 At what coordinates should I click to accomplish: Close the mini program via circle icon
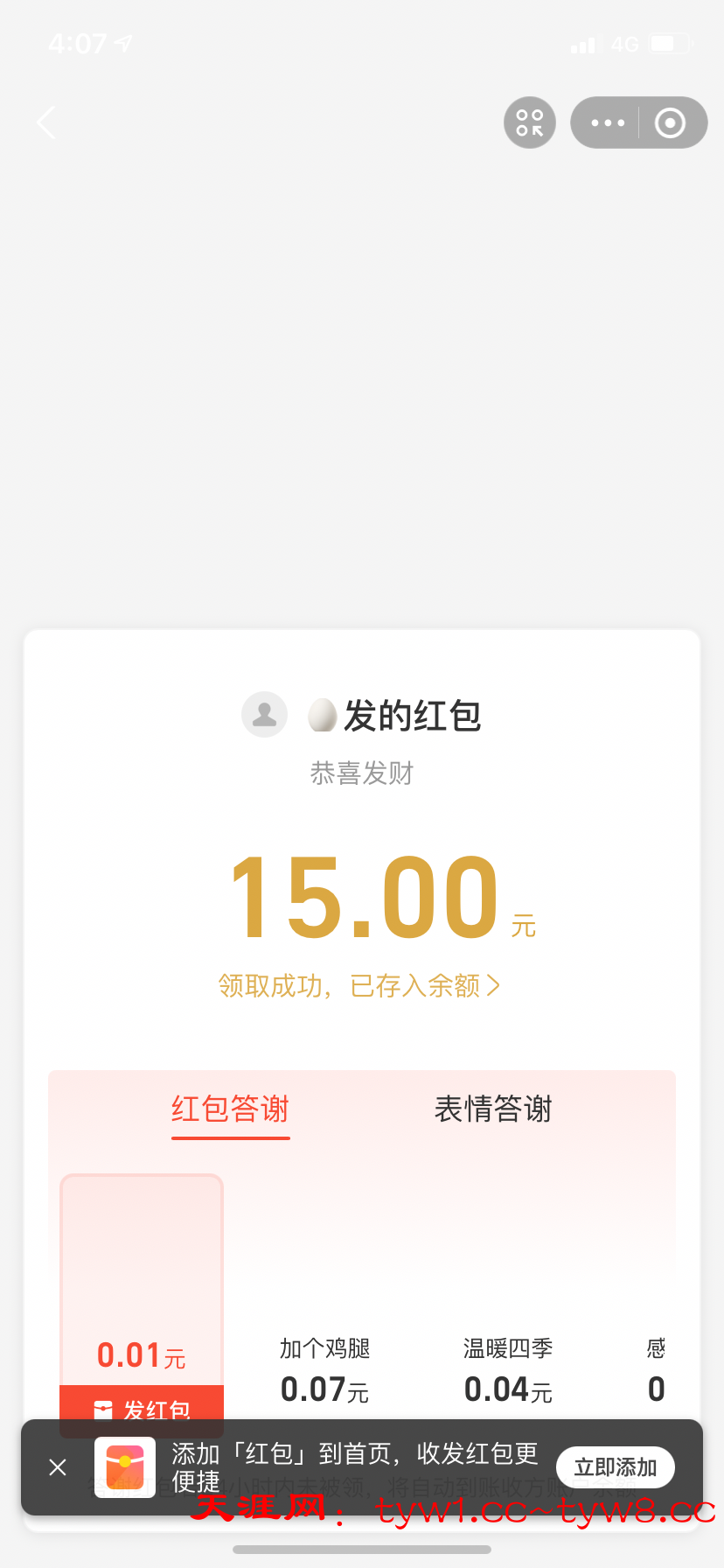(671, 122)
